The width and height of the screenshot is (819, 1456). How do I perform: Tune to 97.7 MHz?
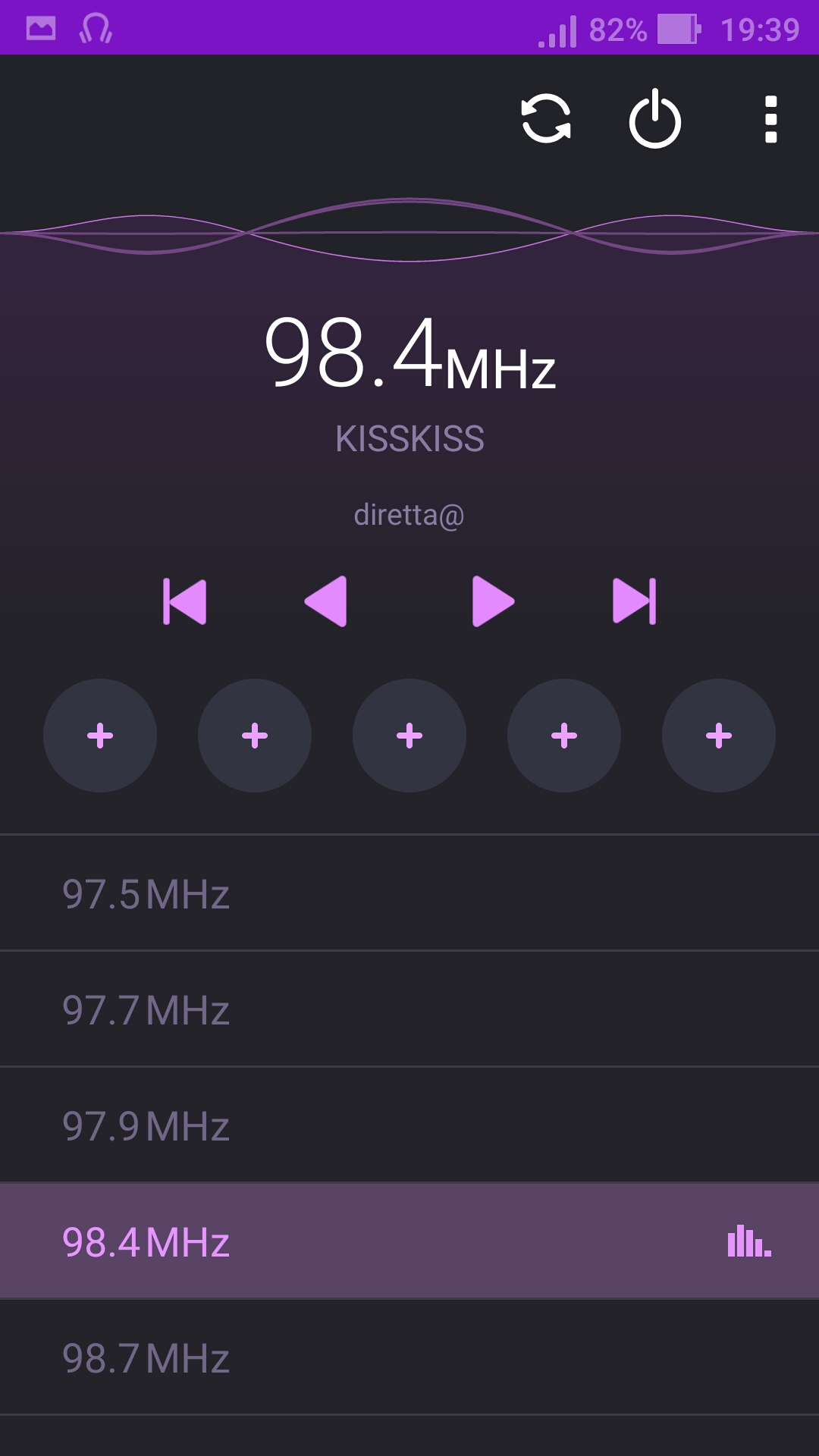tap(409, 1009)
